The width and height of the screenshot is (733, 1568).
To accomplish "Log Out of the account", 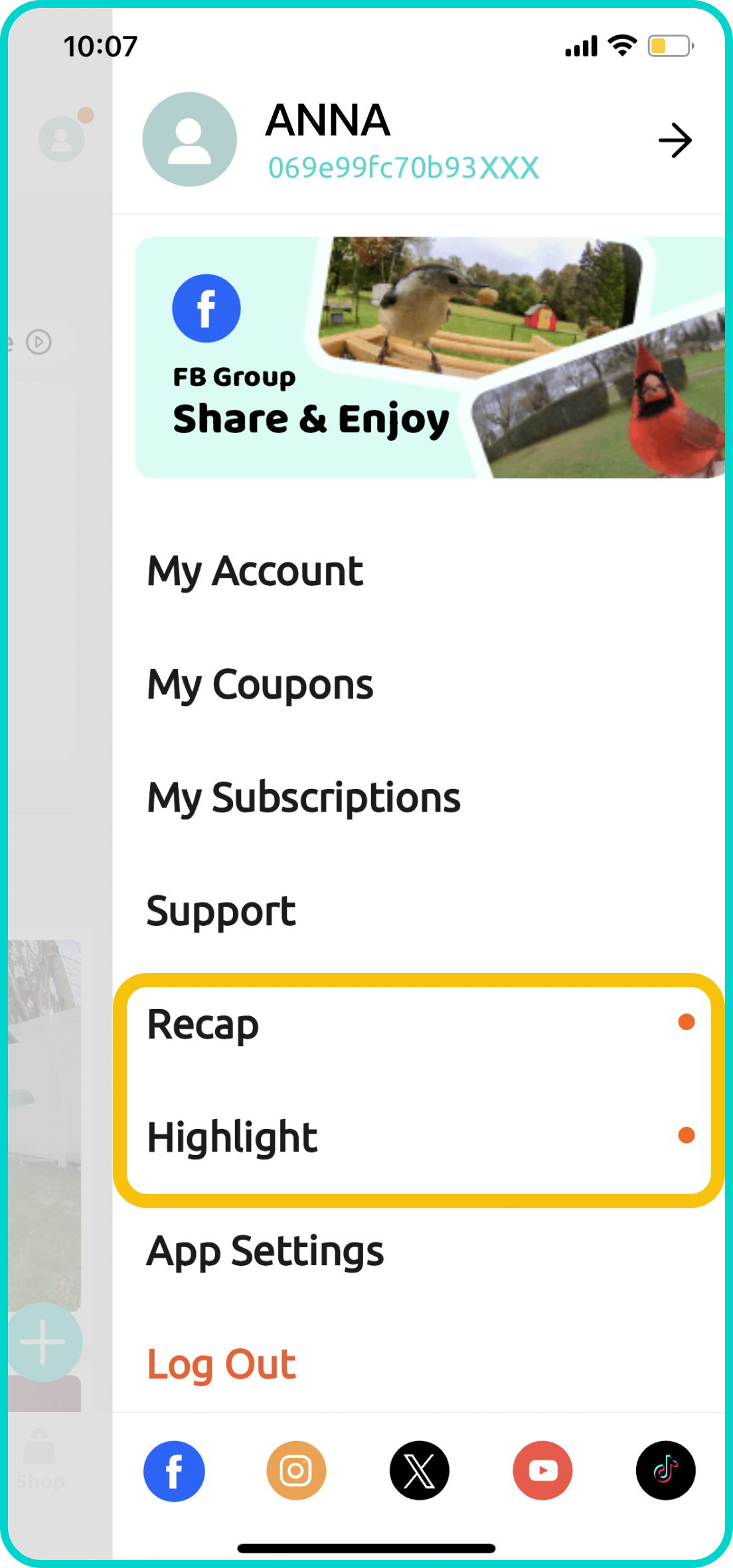I will pyautogui.click(x=221, y=1364).
